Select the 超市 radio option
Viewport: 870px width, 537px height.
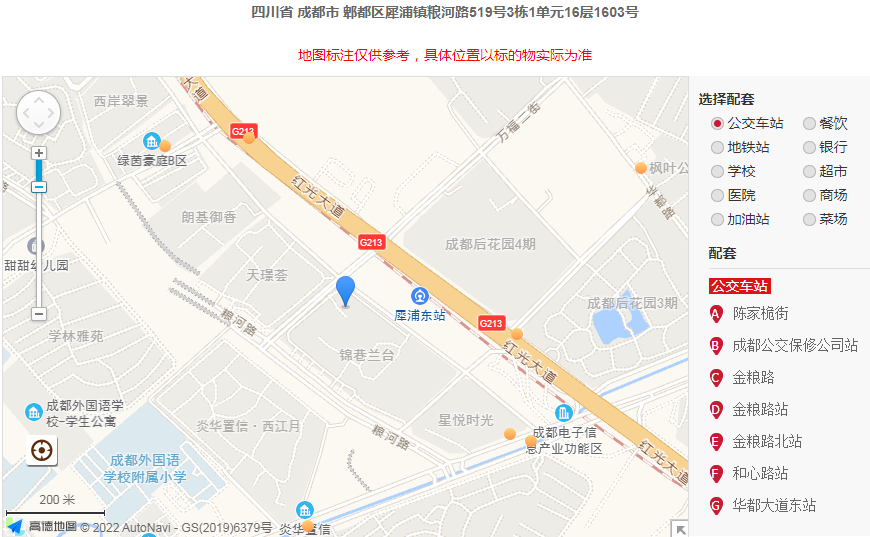pyautogui.click(x=810, y=172)
